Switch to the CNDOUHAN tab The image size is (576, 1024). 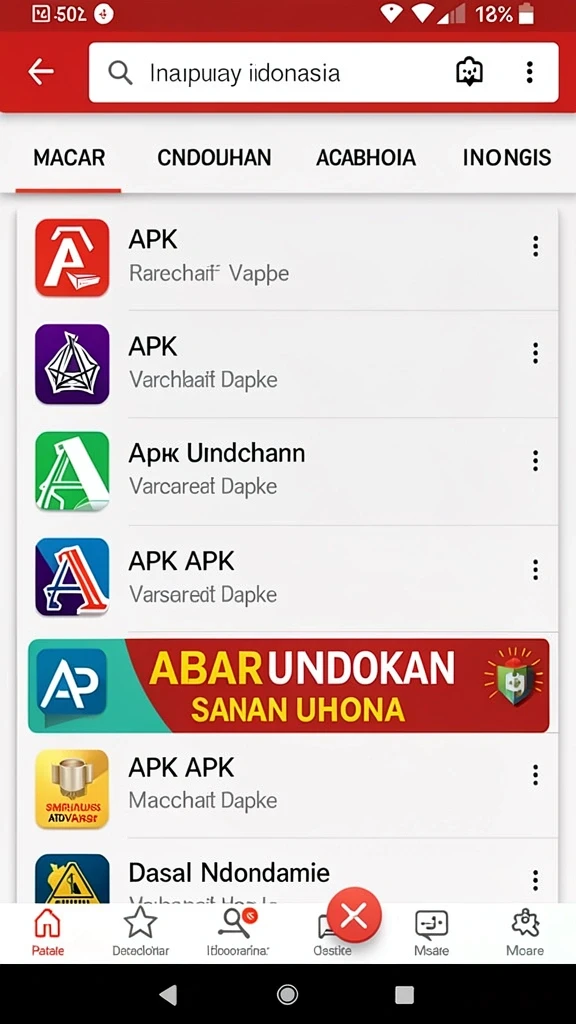tap(214, 157)
